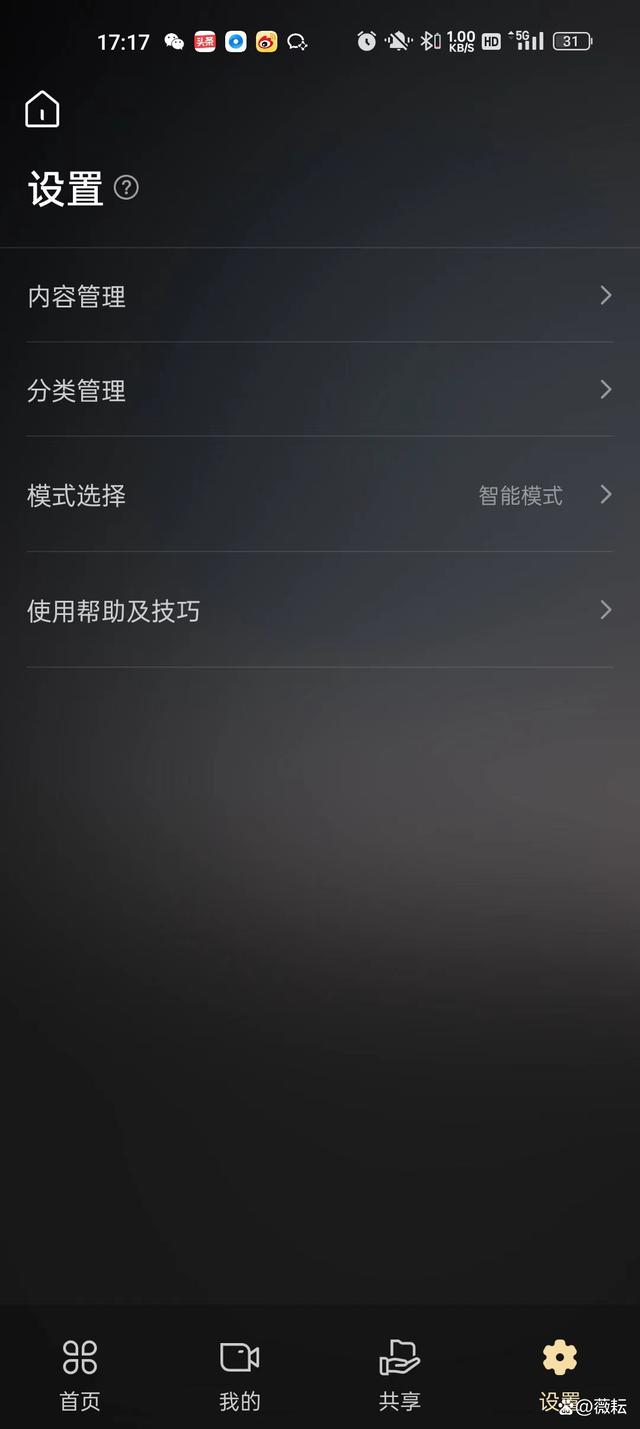
Task: Switch to the 我的 tab
Action: click(240, 1375)
